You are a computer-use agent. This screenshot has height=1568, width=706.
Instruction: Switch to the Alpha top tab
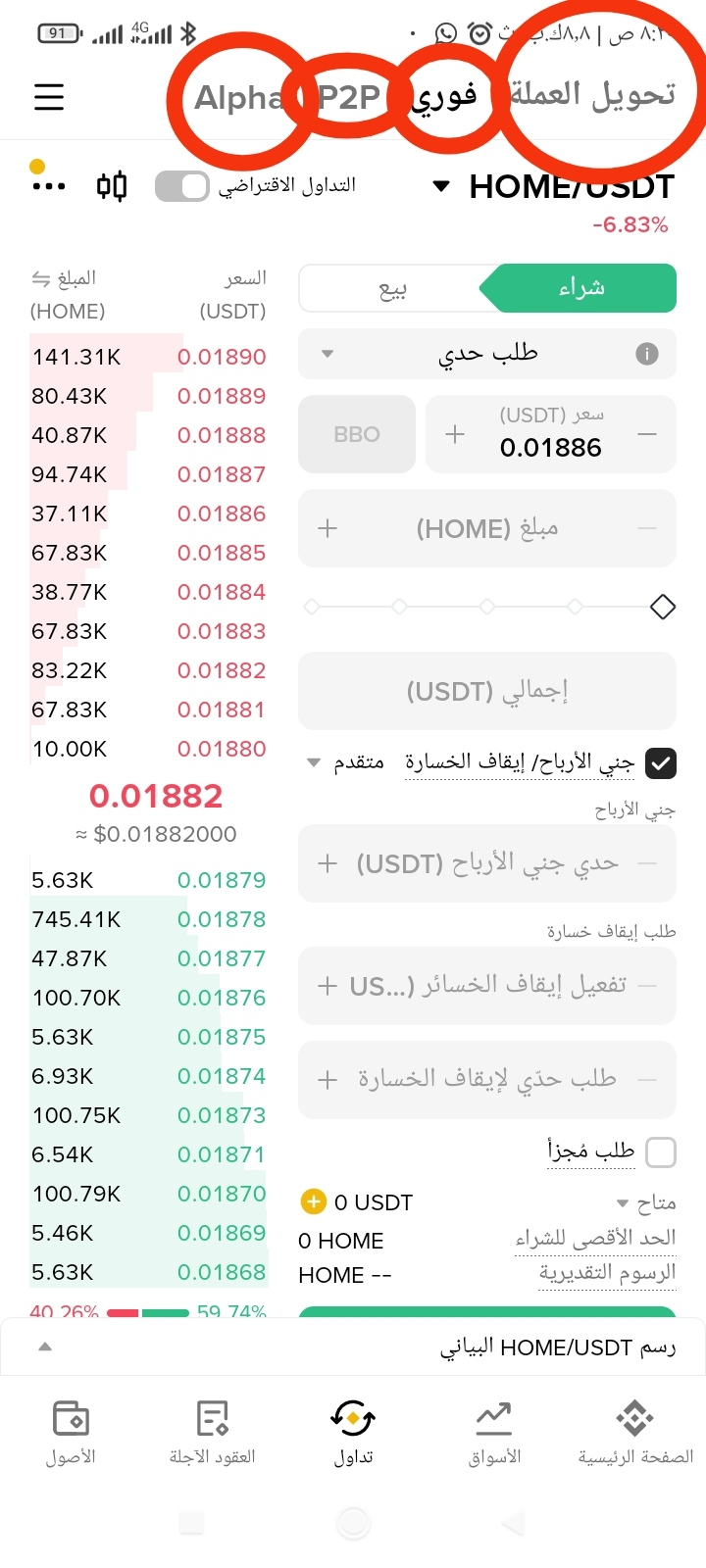[x=238, y=97]
